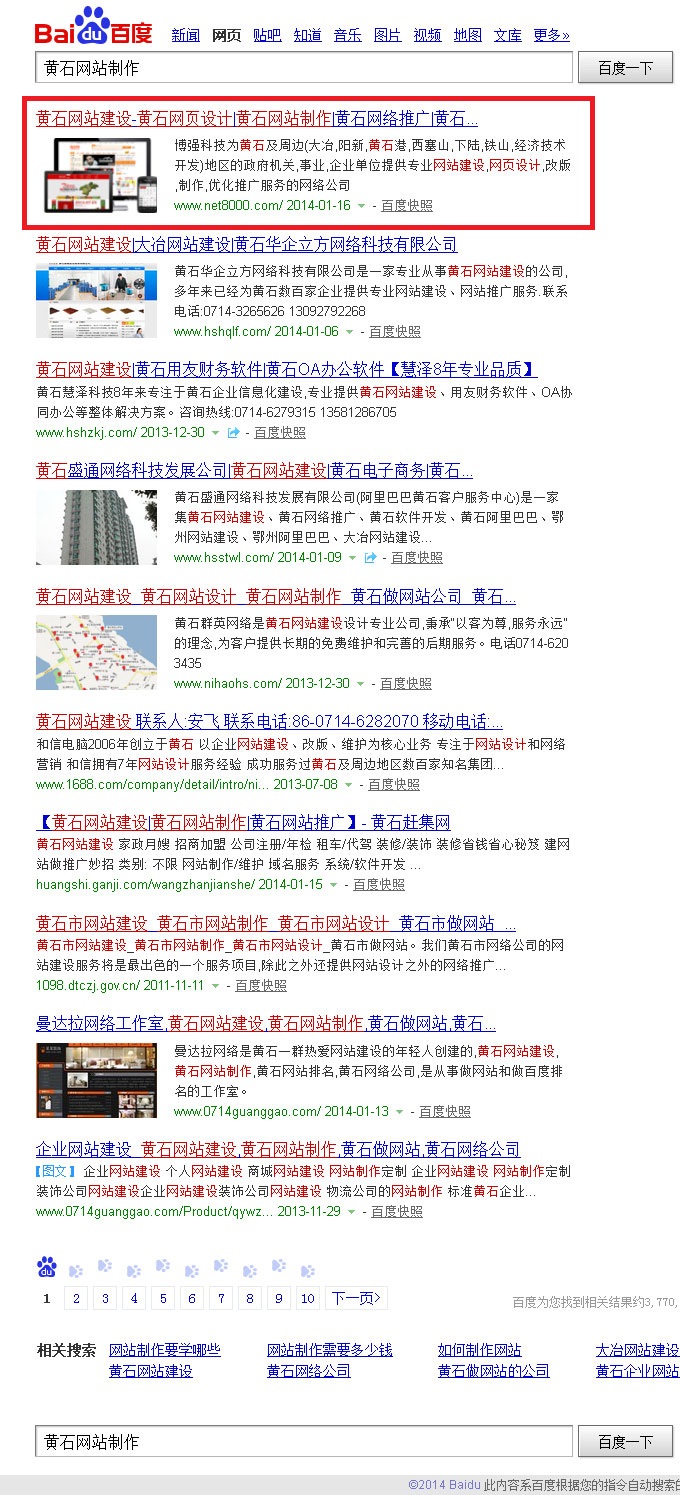The image size is (680, 1495).
Task: Open the 地图 tab
Action: tap(467, 35)
